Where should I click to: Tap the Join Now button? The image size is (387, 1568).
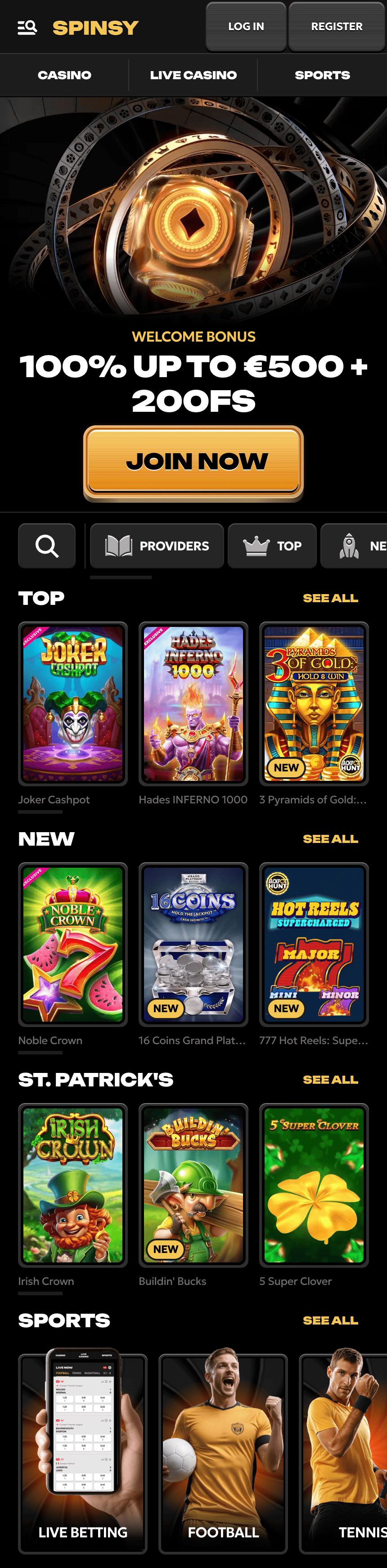[193, 462]
